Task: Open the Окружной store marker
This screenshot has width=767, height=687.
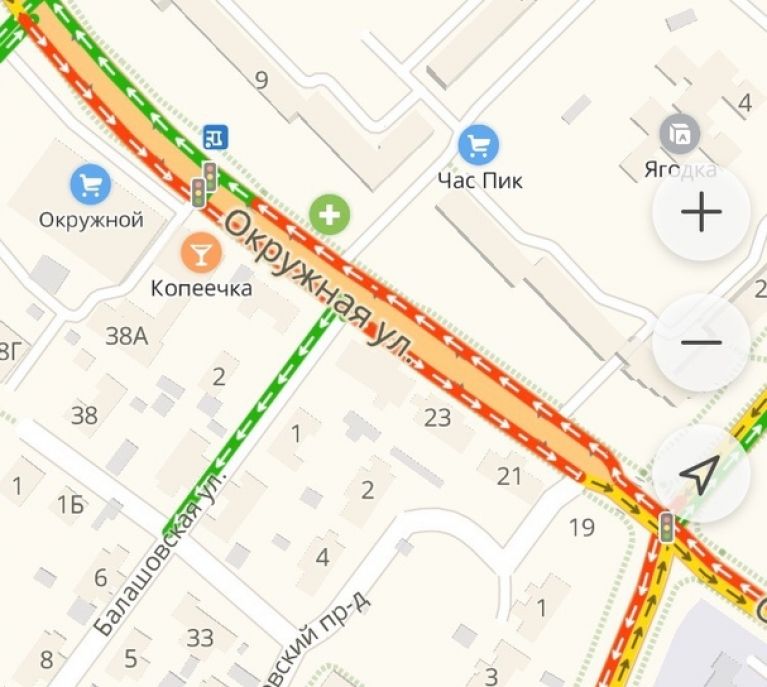Action: (91, 184)
